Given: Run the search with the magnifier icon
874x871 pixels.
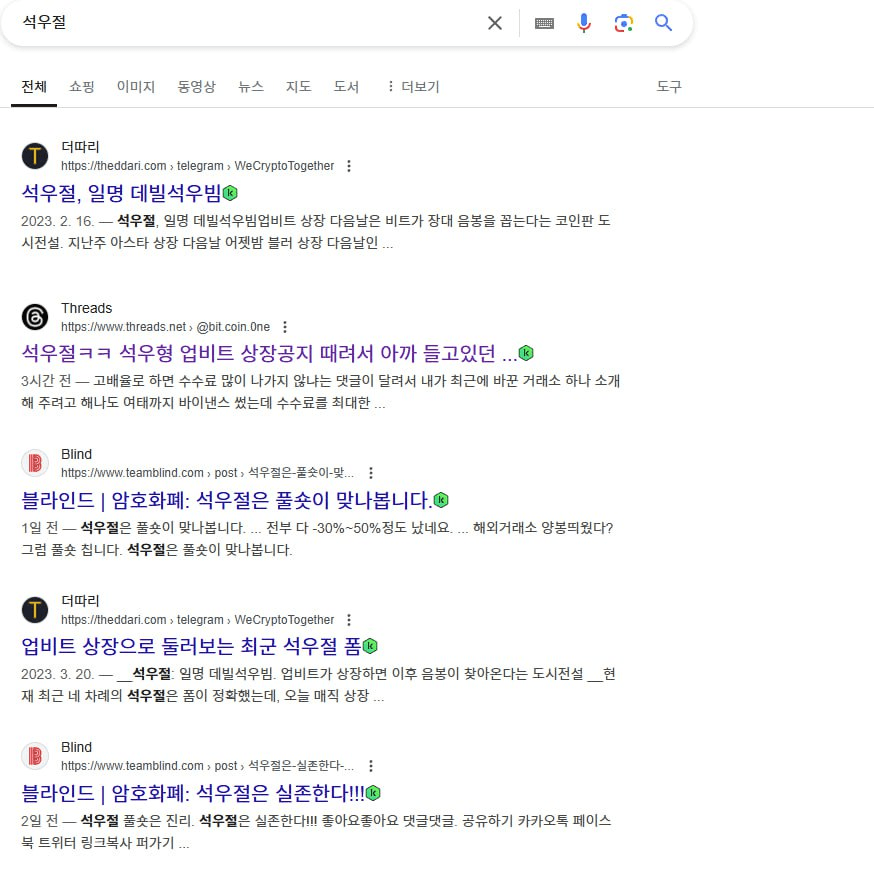Looking at the screenshot, I should [x=664, y=23].
